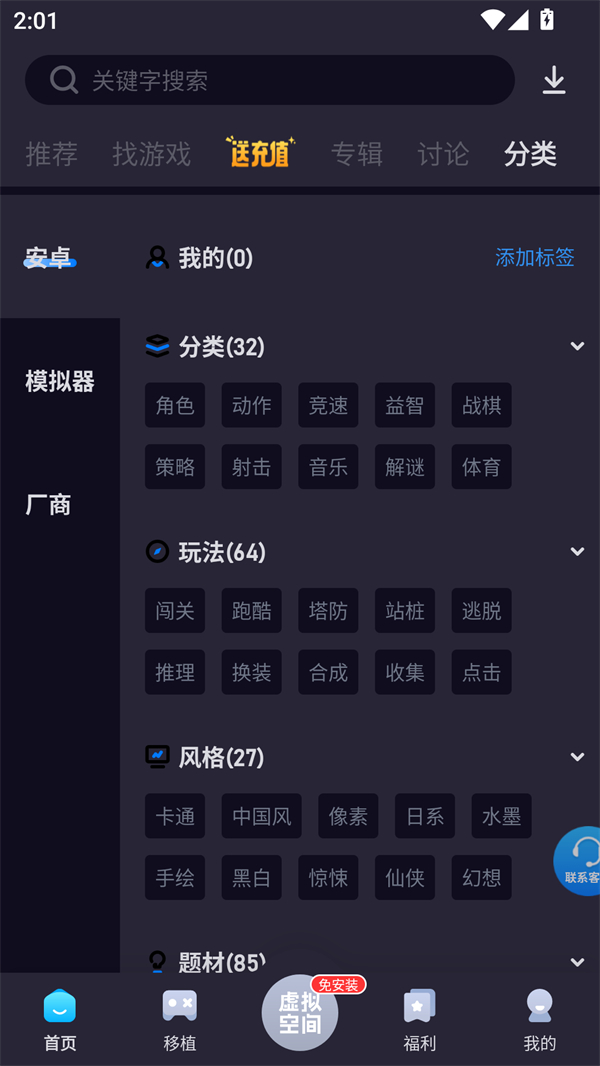The image size is (600, 1066).
Task: Go to the 我的 tab
Action: [x=540, y=1020]
